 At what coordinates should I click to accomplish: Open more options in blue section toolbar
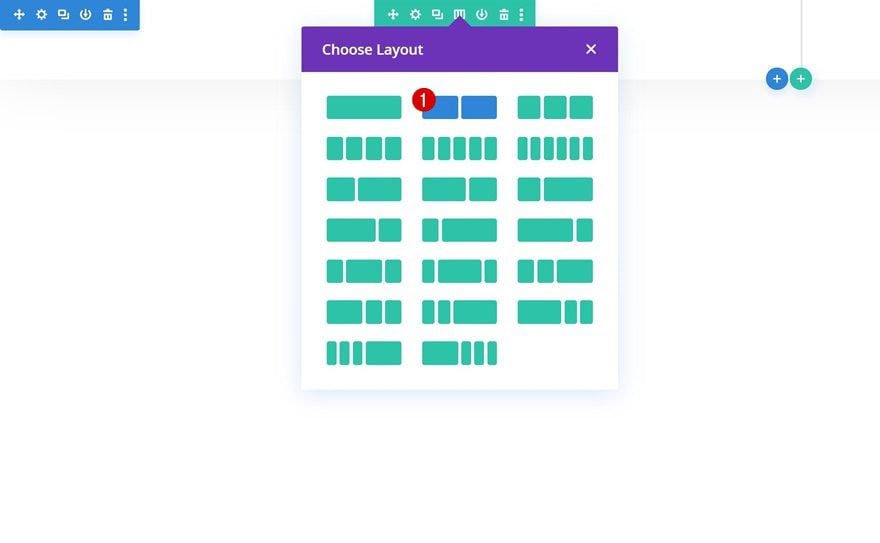(x=125, y=15)
